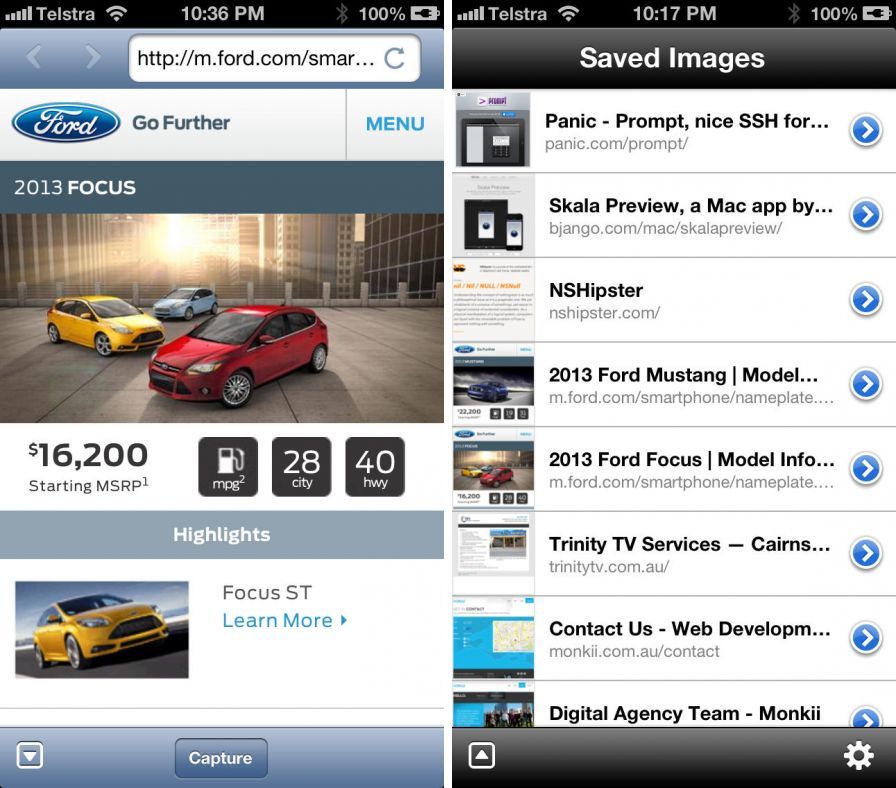The width and height of the screenshot is (896, 788).
Task: Select the NSHipster row
Action: click(x=690, y=300)
